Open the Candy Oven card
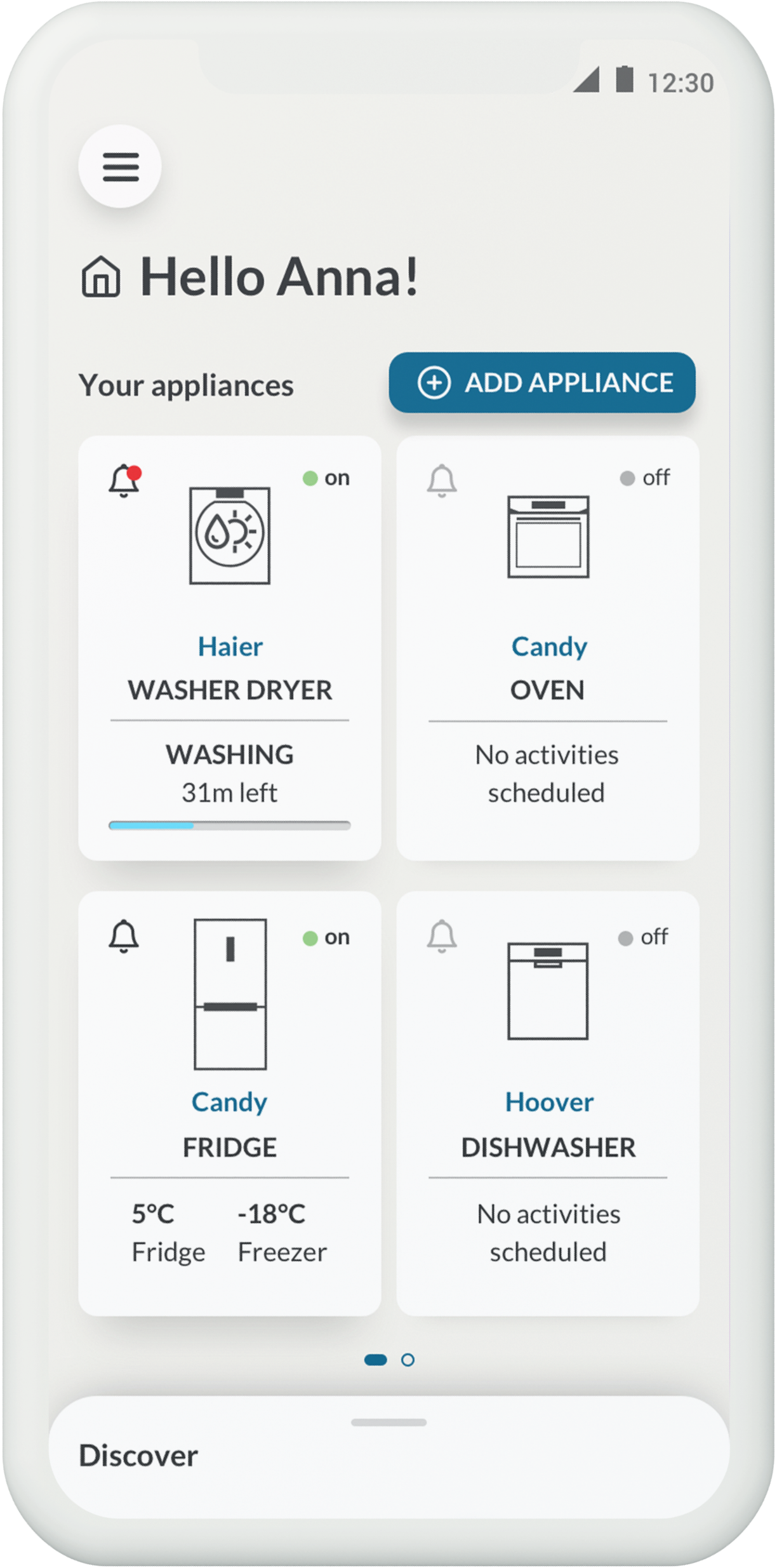 click(547, 667)
